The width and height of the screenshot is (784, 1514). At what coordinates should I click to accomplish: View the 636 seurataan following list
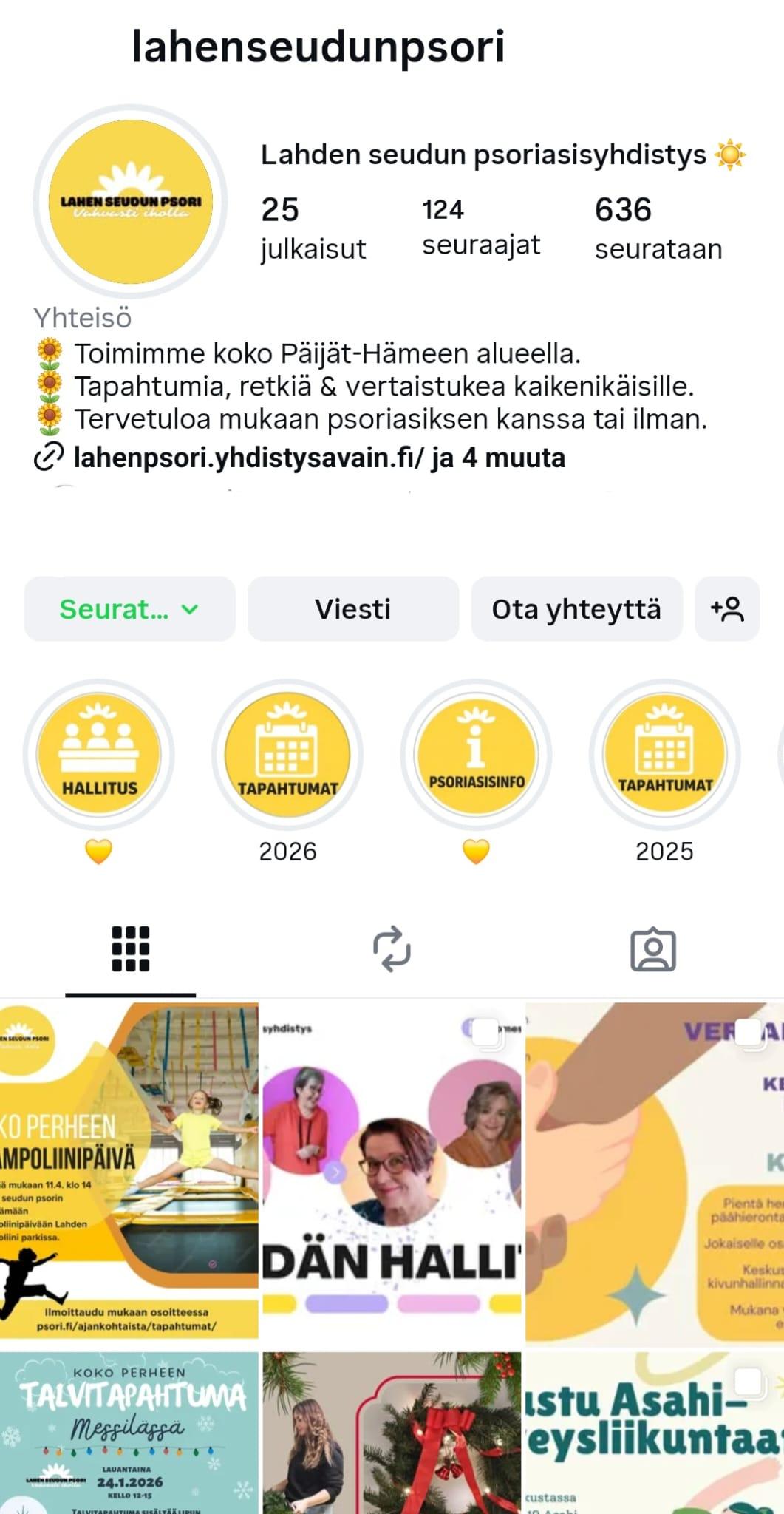click(x=658, y=229)
